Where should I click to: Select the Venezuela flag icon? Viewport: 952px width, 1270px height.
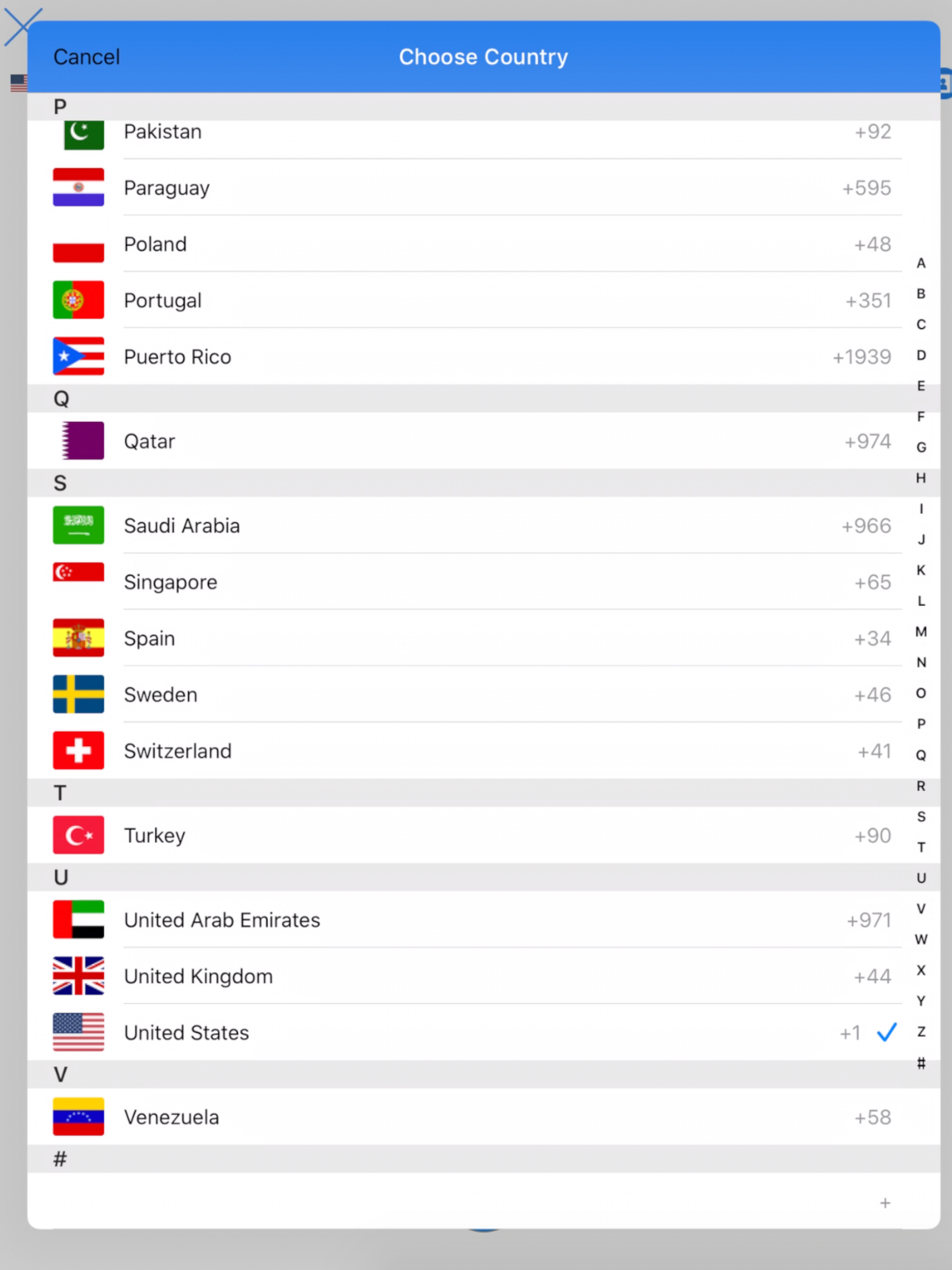click(x=79, y=1117)
